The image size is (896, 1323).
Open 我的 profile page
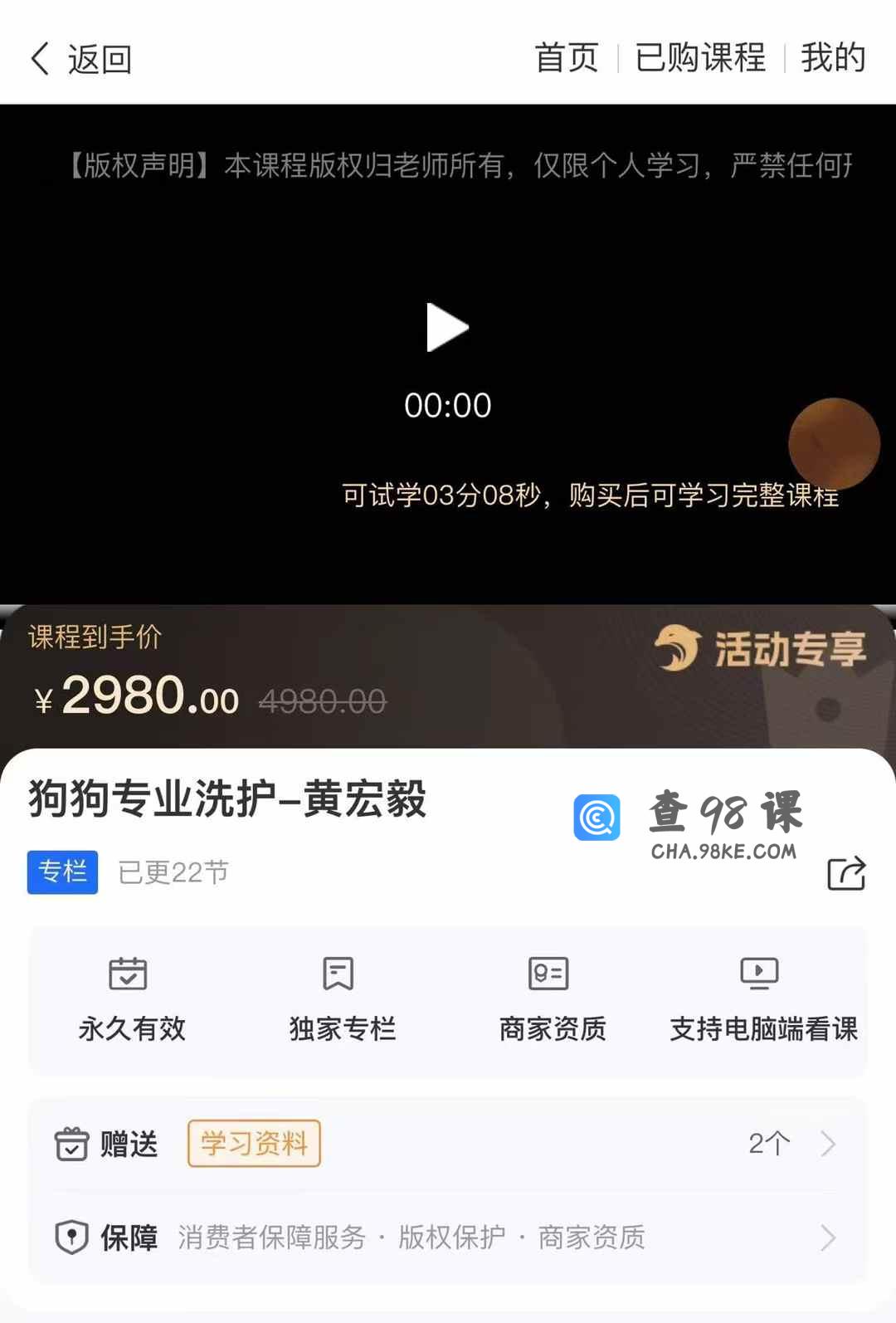[x=832, y=58]
